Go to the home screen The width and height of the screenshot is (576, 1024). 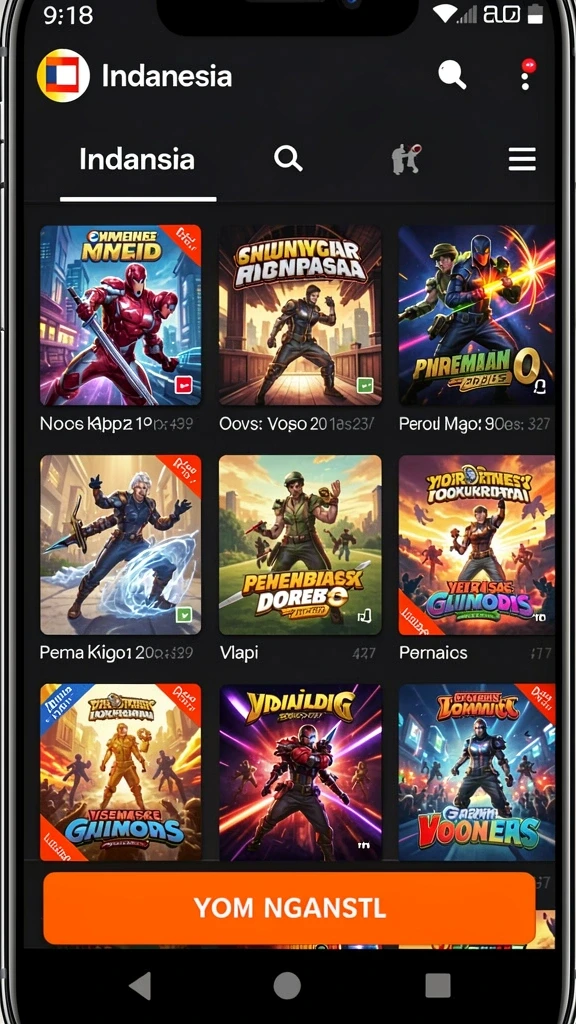(287, 985)
